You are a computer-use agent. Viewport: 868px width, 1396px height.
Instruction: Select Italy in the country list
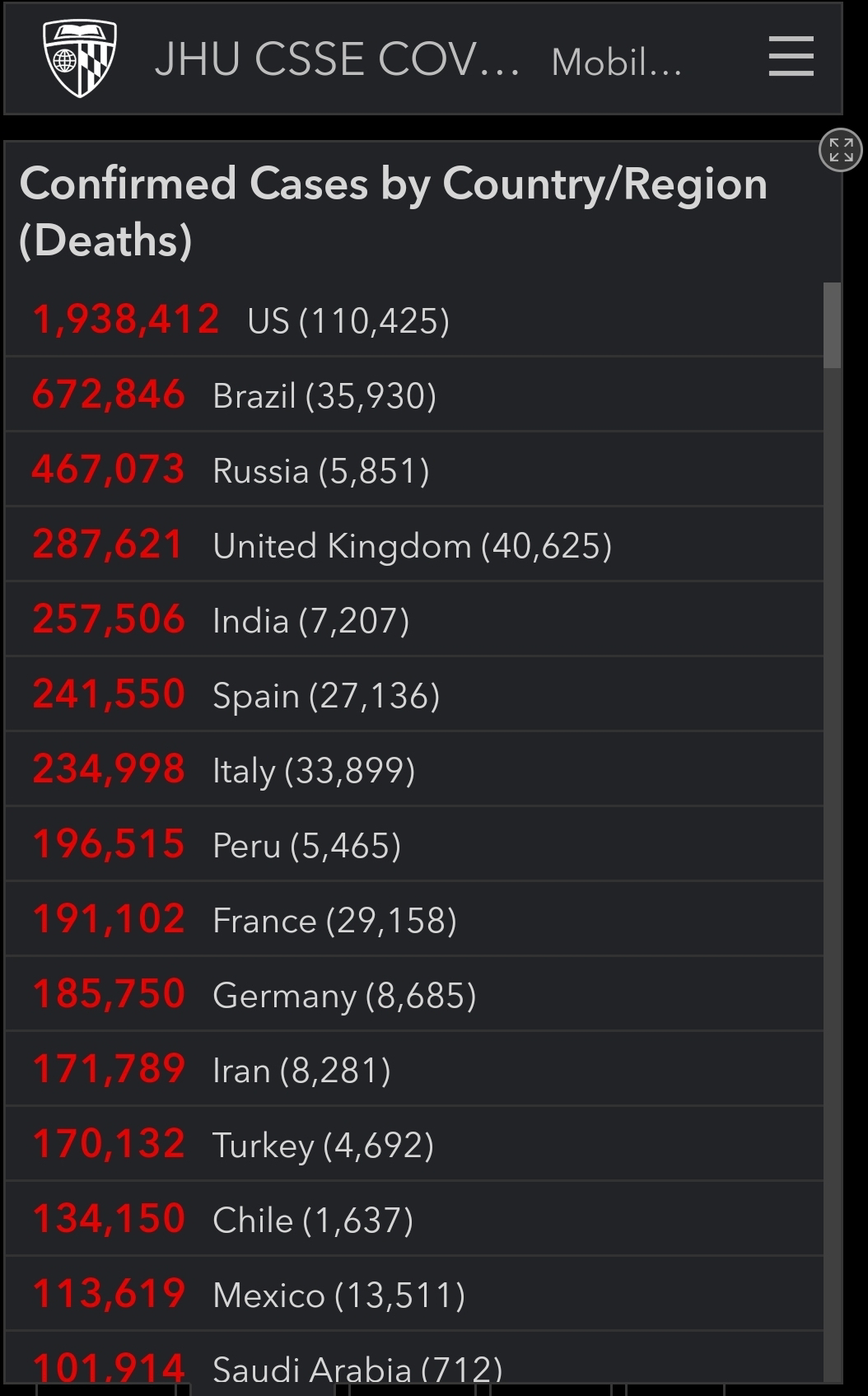click(414, 769)
